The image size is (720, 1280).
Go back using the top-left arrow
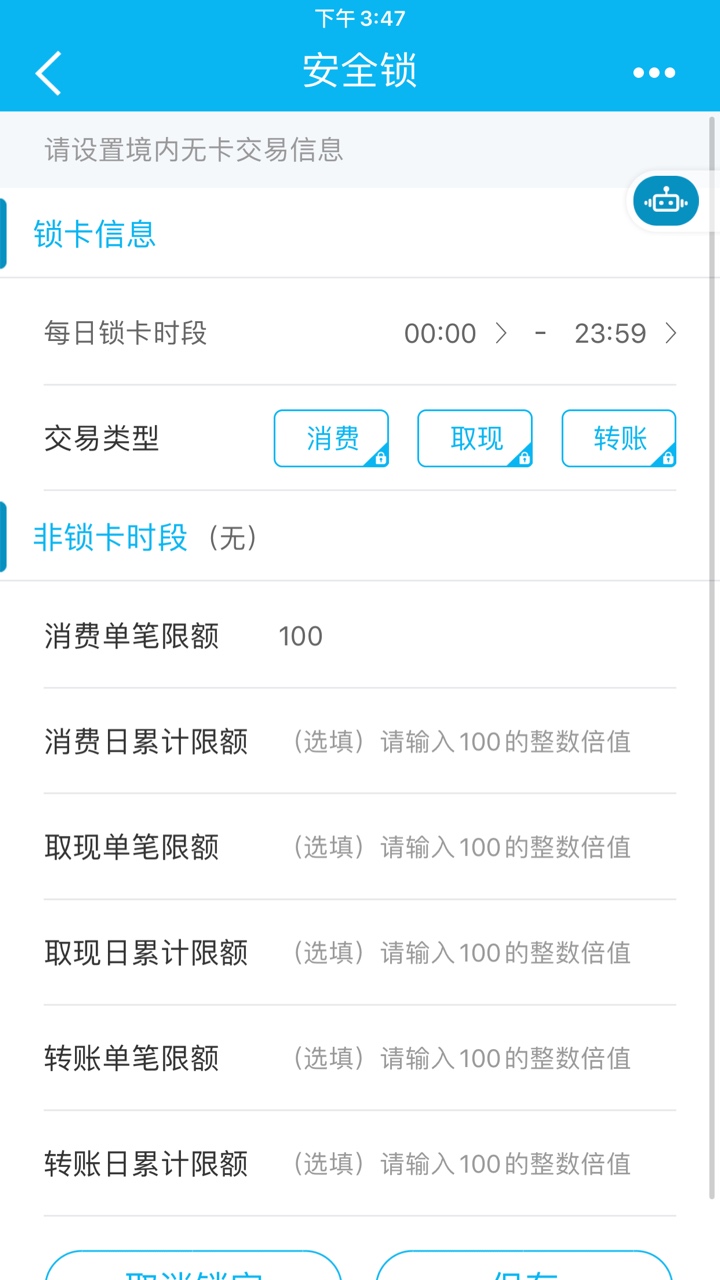(x=48, y=73)
